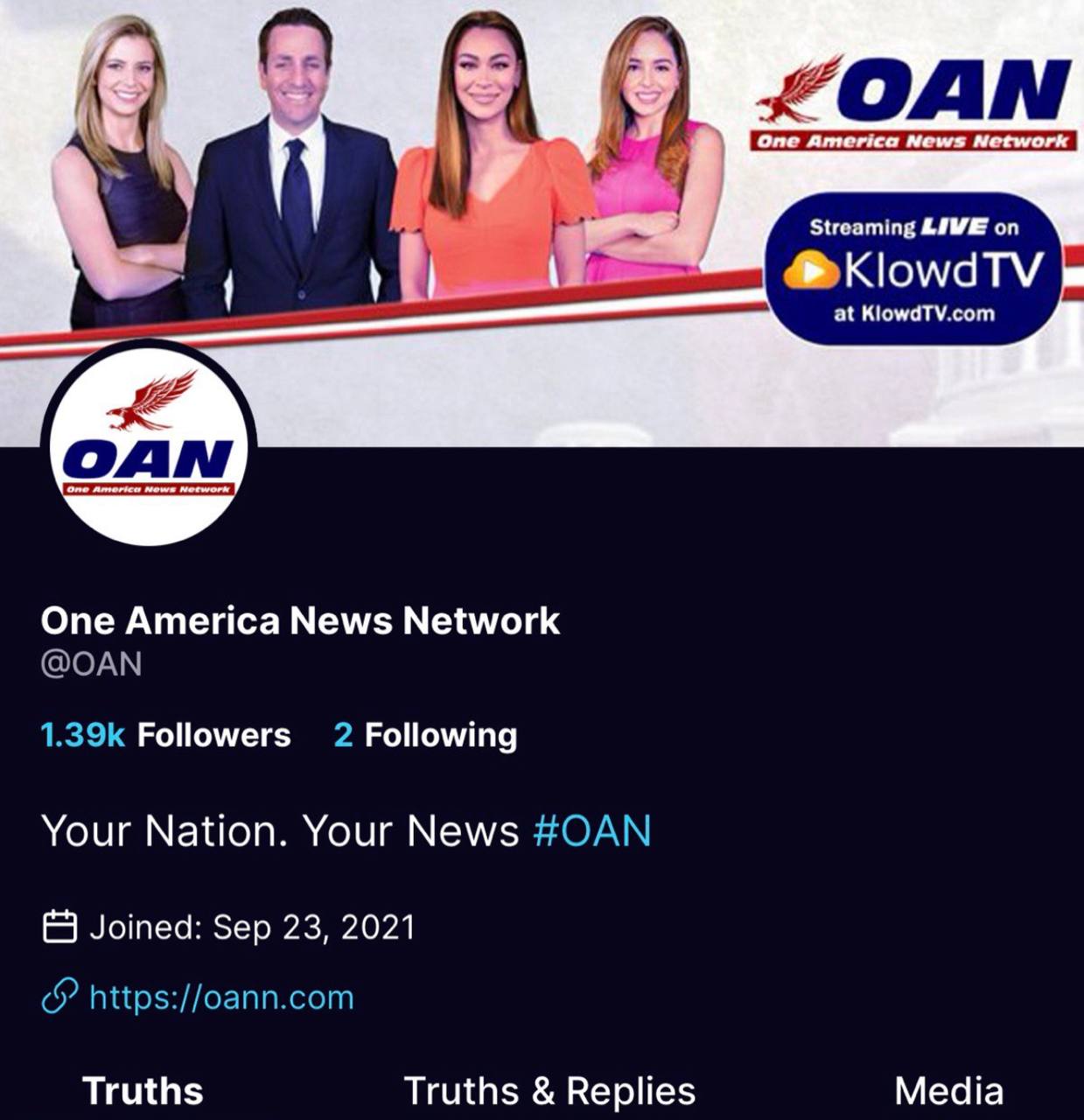Image resolution: width=1084 pixels, height=1120 pixels.
Task: Open the https://oann.com website link
Action: coord(221,997)
